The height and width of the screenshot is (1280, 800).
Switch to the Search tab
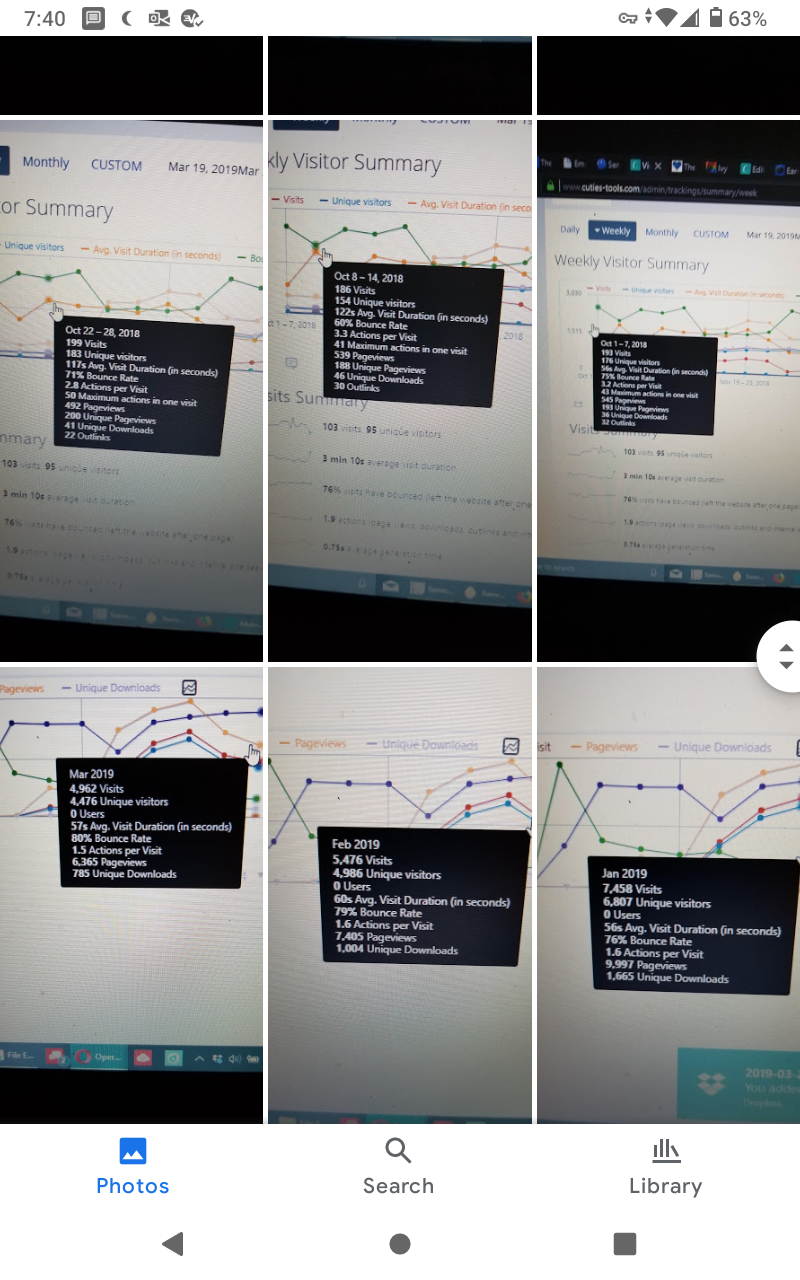tap(398, 1166)
